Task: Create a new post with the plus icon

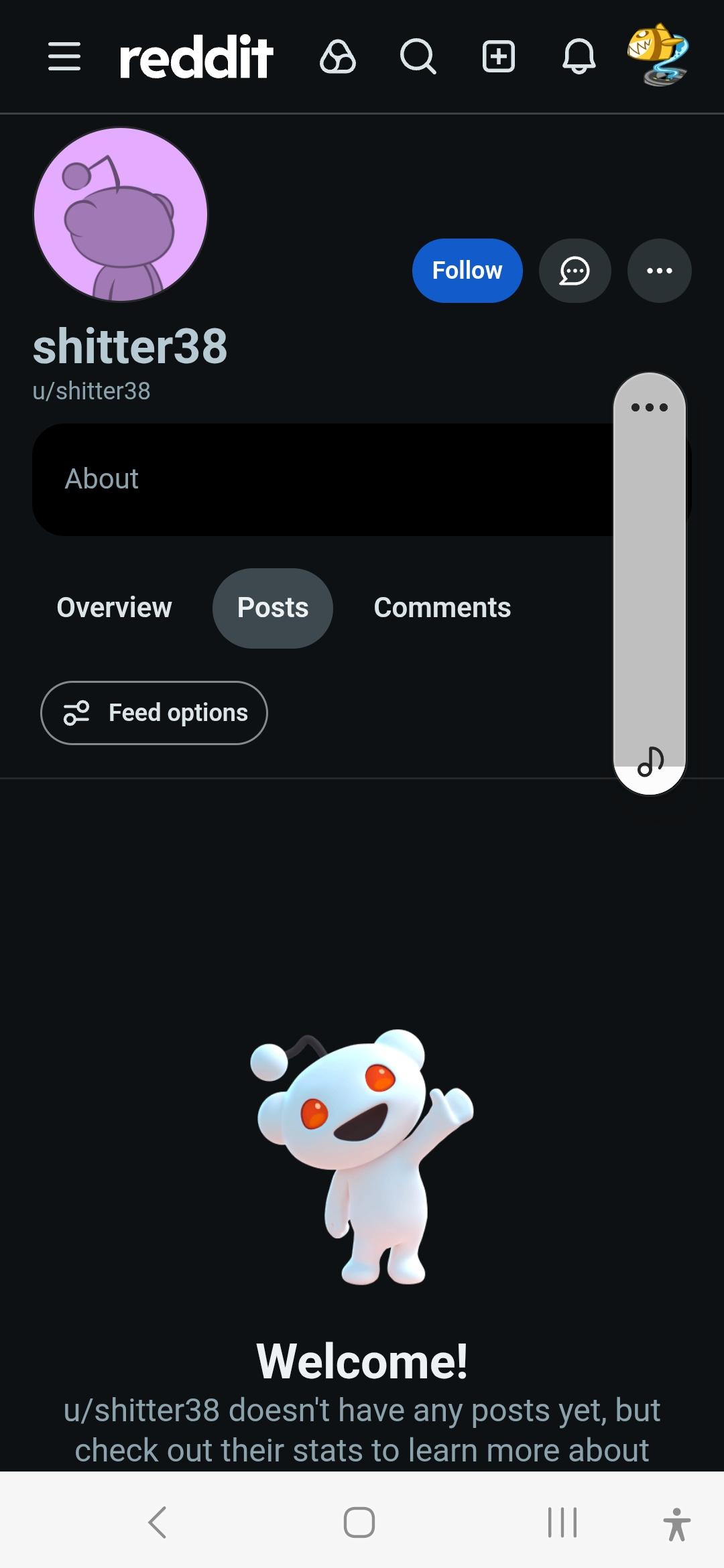Action: (499, 56)
